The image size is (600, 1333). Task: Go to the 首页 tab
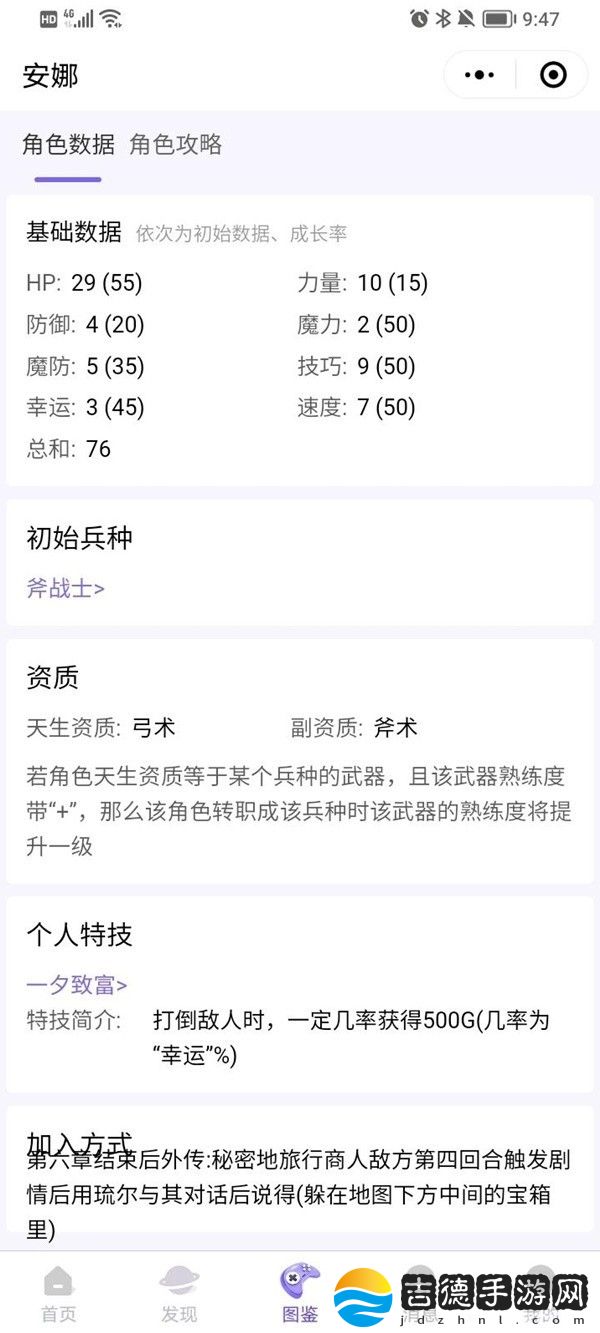58,1294
